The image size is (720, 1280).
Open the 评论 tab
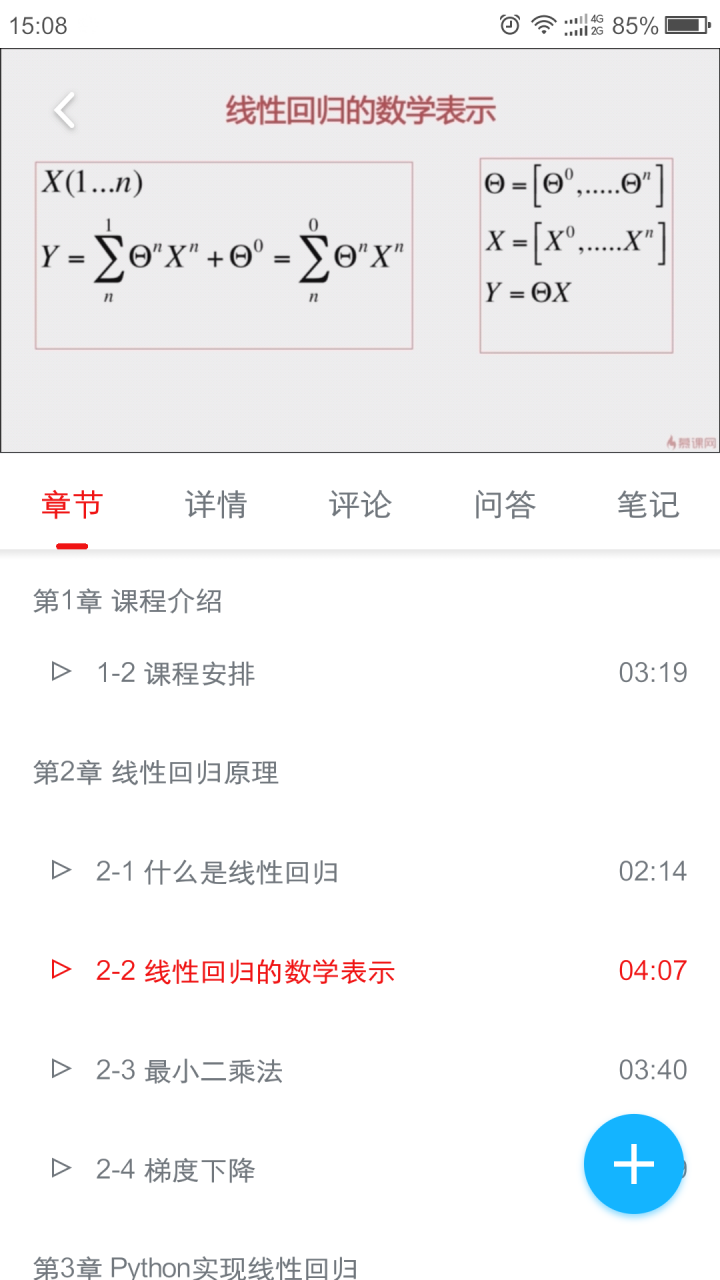[x=360, y=505]
